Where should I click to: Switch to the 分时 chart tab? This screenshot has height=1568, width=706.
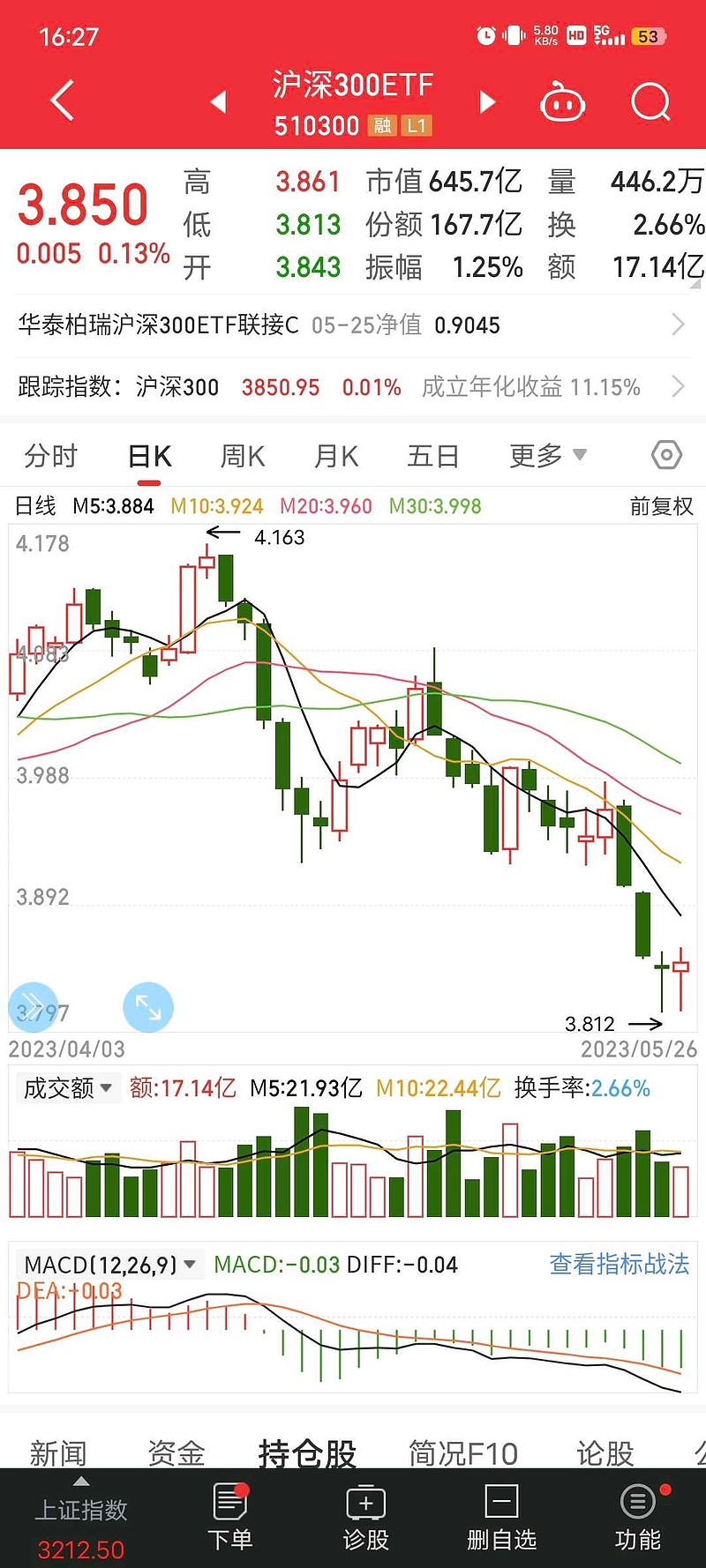tap(51, 456)
